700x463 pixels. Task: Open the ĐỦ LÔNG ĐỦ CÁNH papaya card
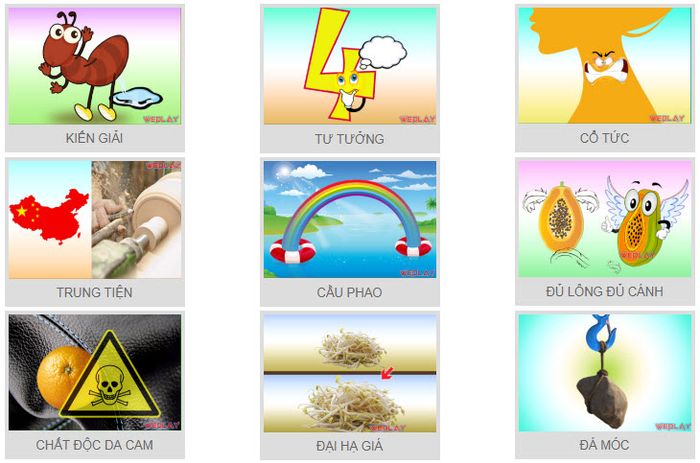[604, 220]
